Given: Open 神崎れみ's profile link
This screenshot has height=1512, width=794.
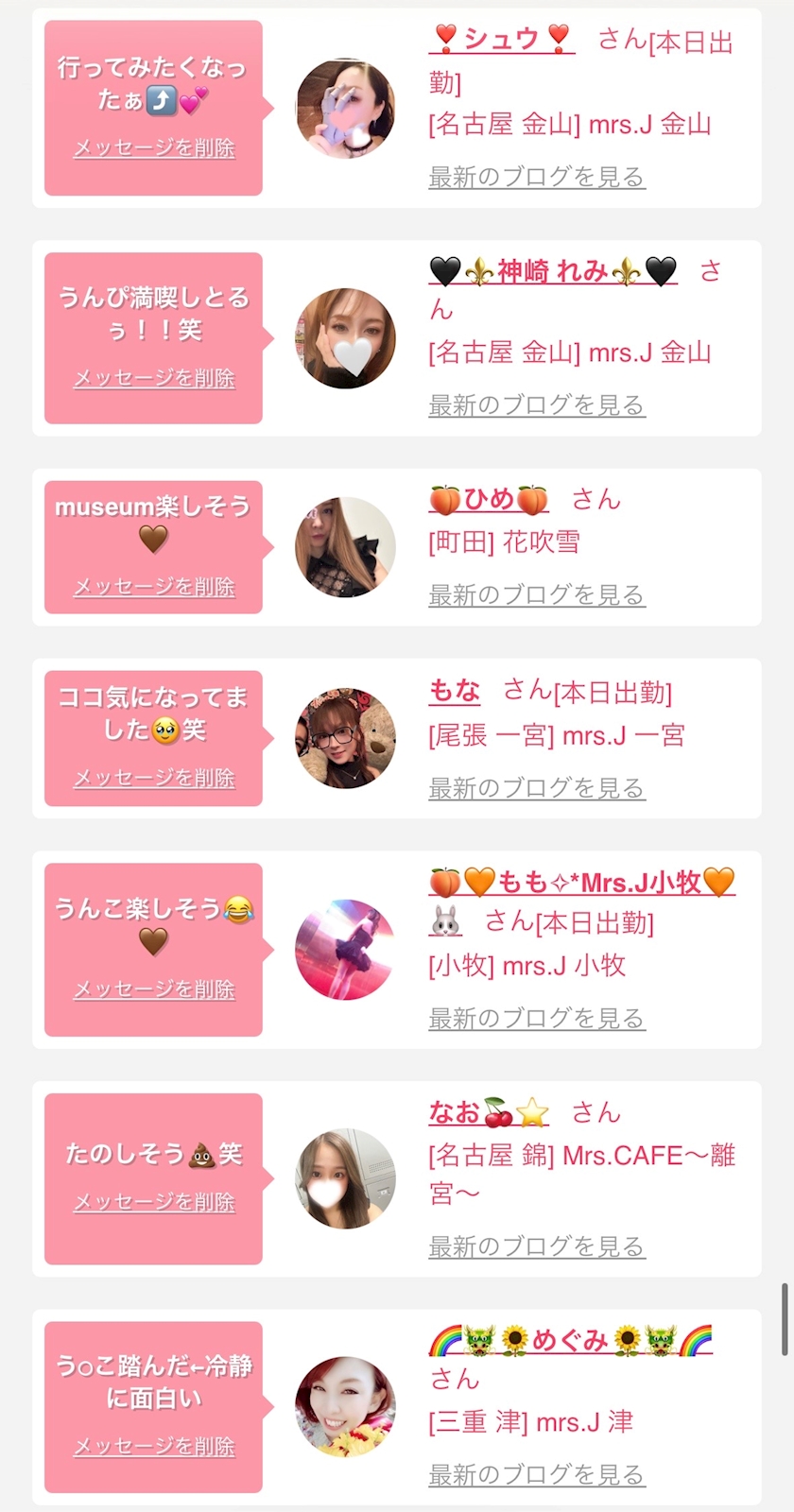Looking at the screenshot, I should (x=553, y=271).
